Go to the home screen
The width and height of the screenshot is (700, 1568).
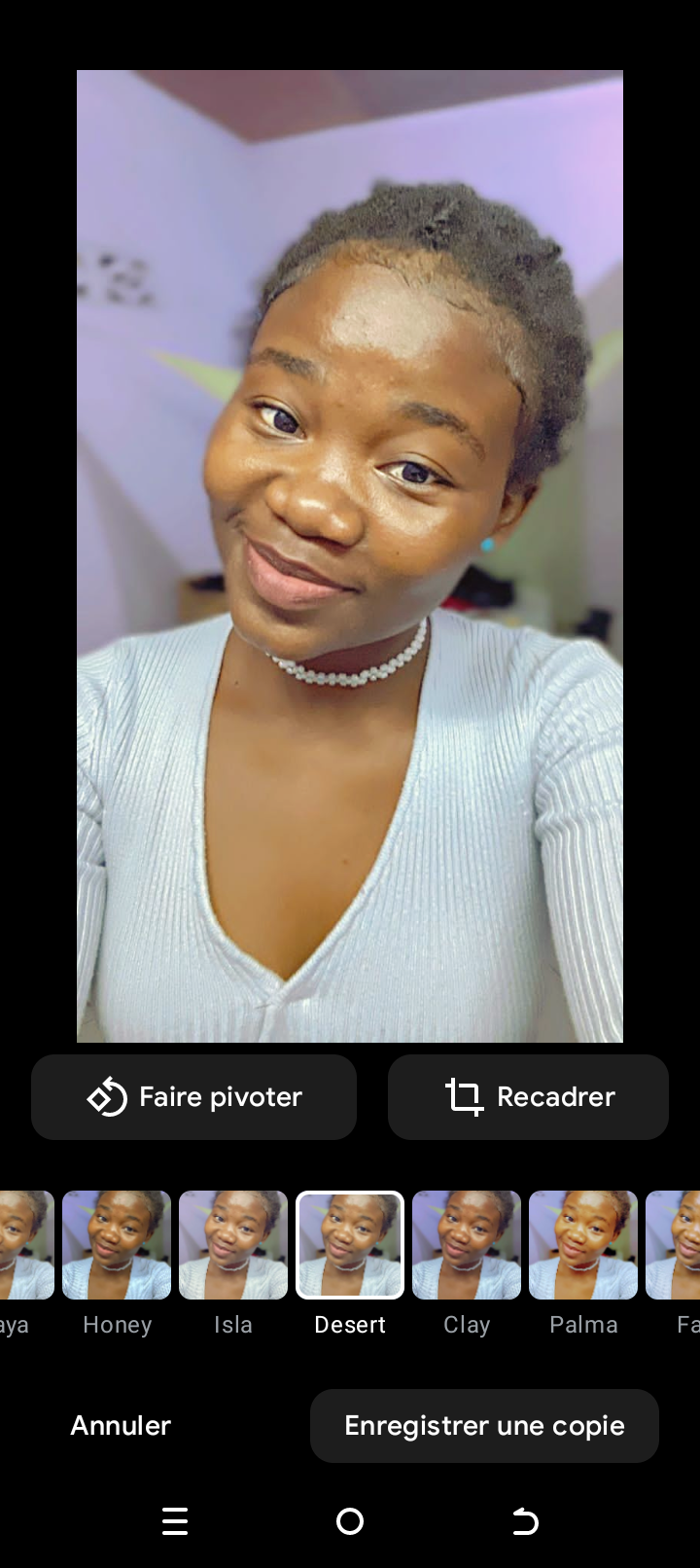click(350, 1520)
